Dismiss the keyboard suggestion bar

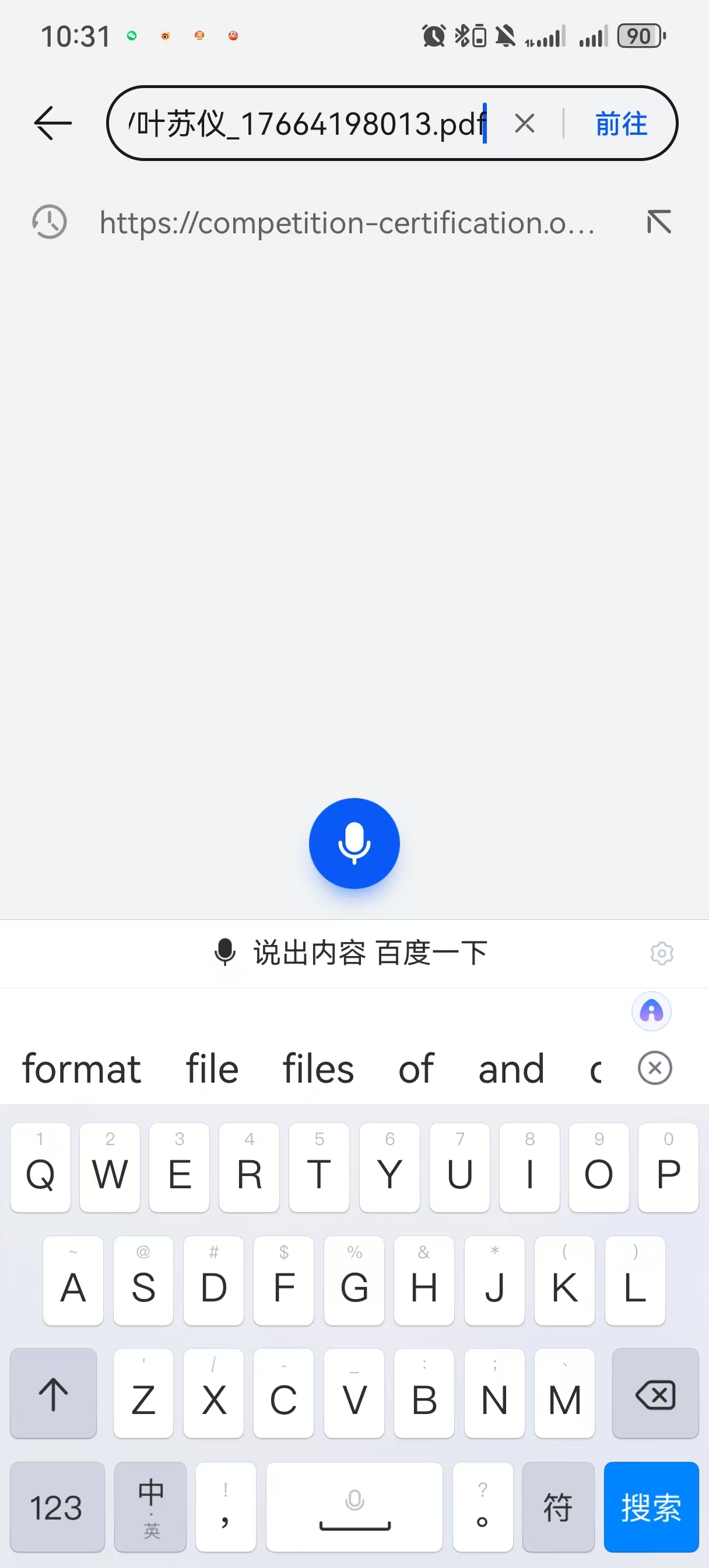pyautogui.click(x=655, y=1068)
